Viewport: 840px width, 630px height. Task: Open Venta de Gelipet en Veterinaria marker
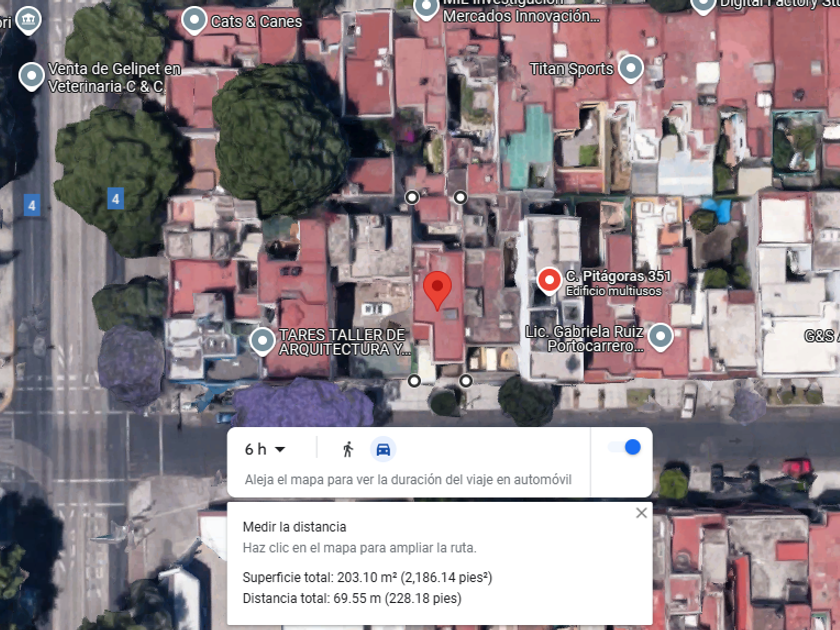32,75
